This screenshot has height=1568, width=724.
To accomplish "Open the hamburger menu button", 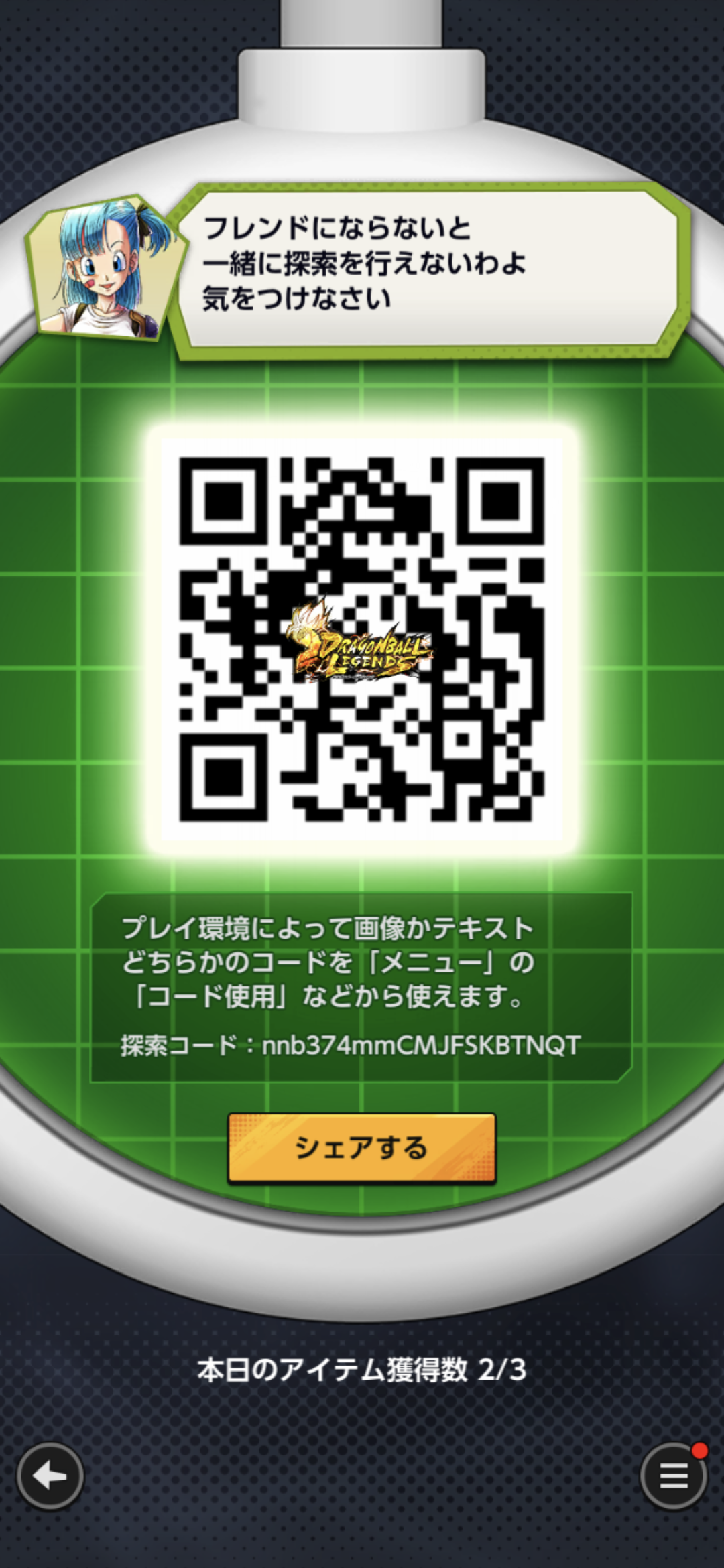I will coord(674,1476).
